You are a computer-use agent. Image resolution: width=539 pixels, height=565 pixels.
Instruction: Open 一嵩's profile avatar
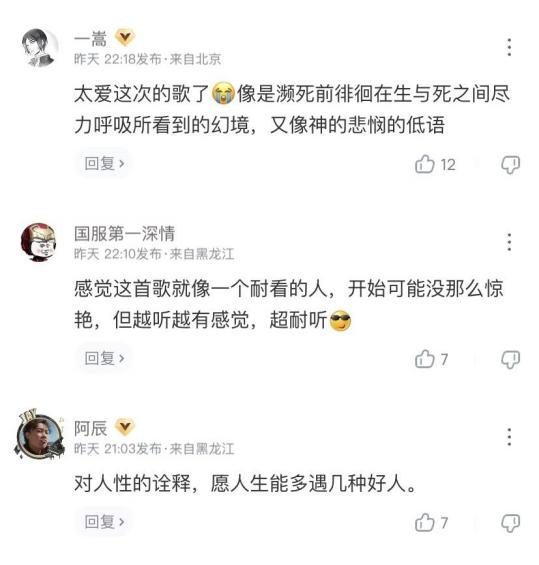pyautogui.click(x=39, y=48)
